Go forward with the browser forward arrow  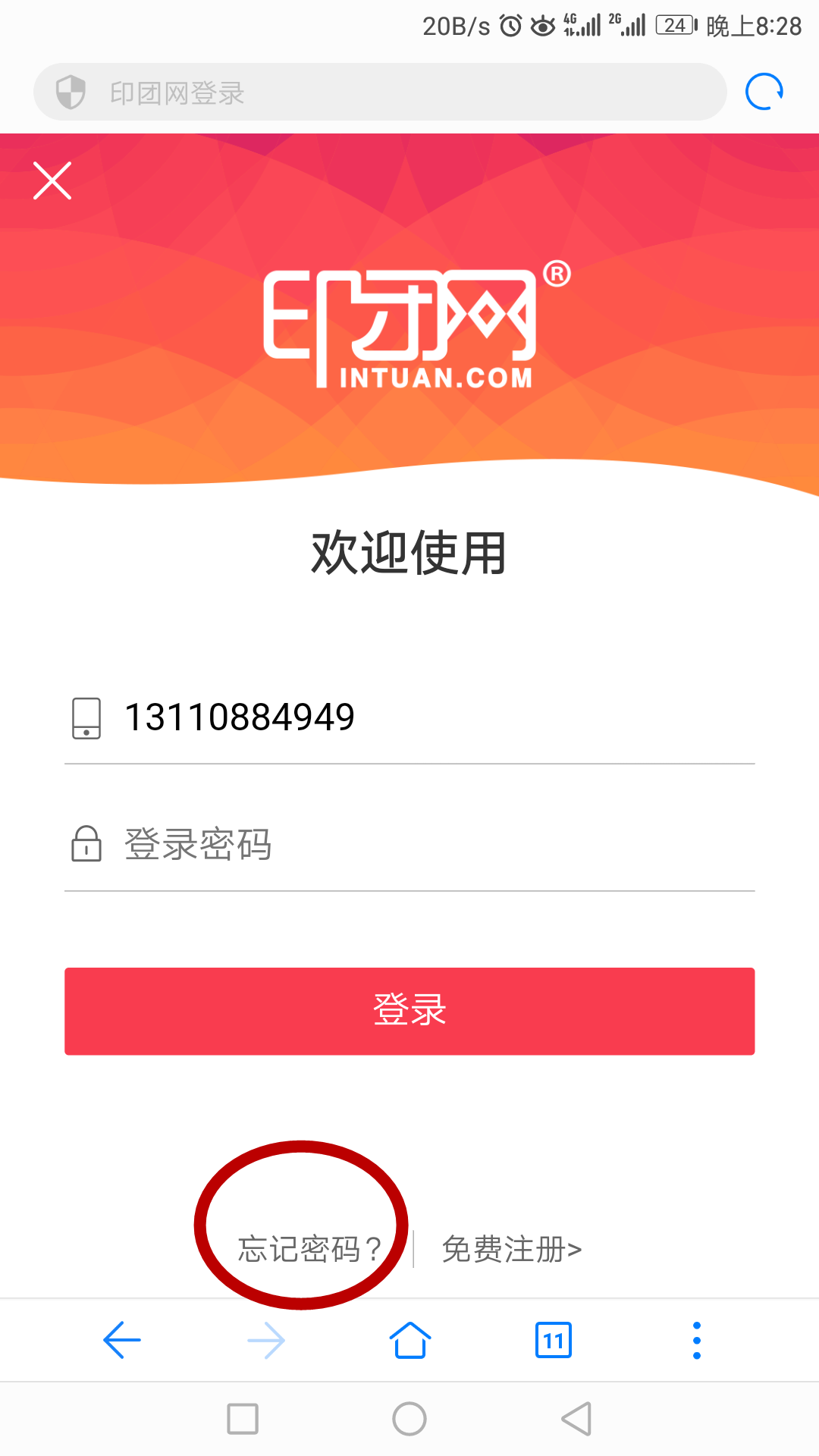point(266,1340)
